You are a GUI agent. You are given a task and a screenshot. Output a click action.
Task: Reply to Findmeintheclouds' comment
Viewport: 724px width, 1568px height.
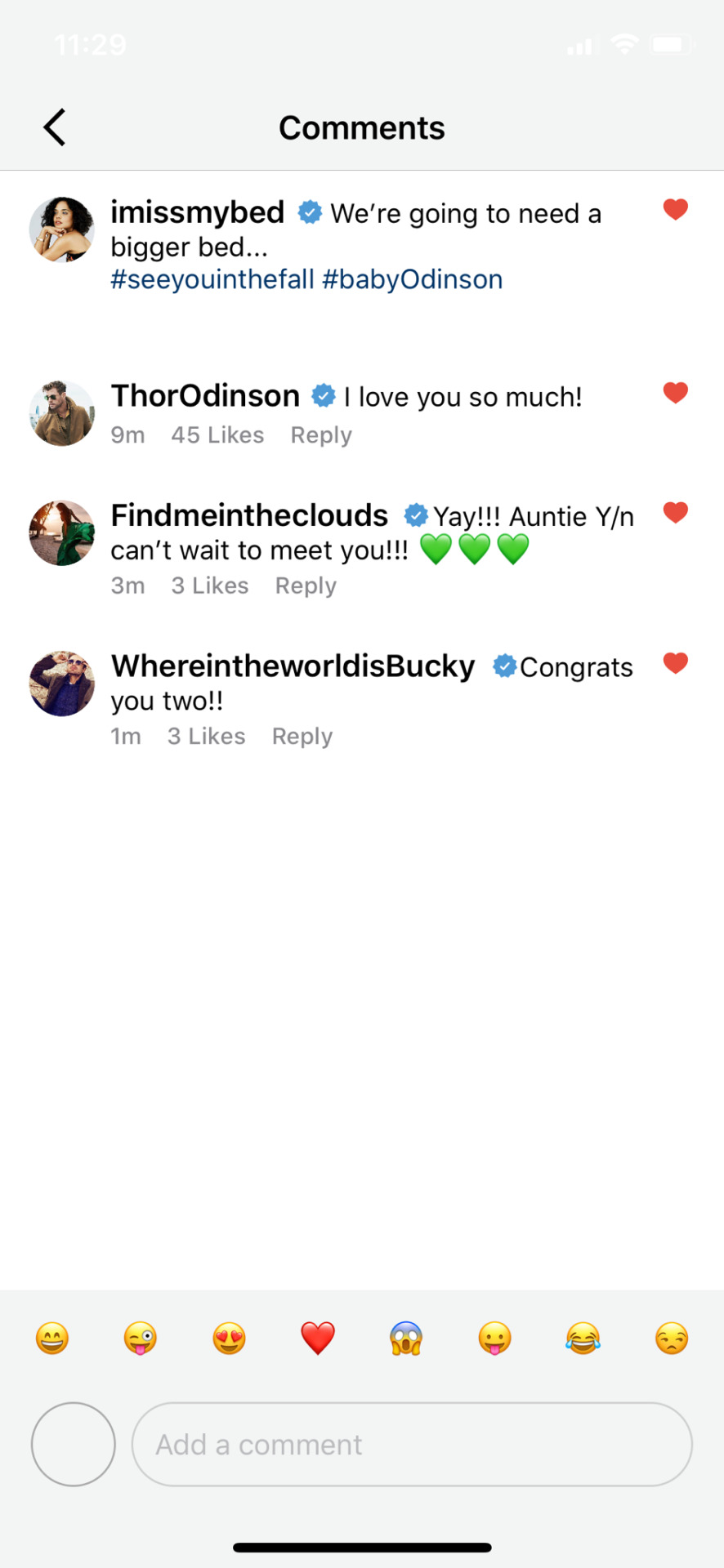click(x=305, y=586)
